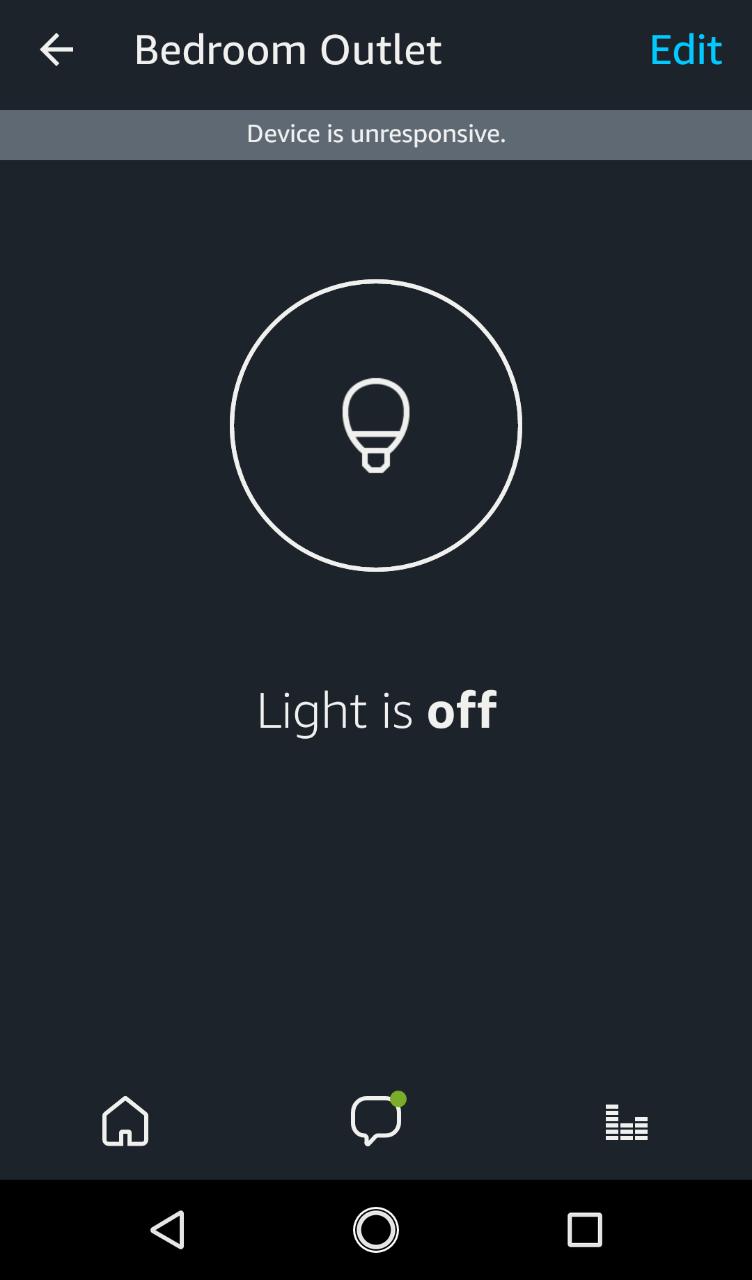Open the home tab in bottom bar
752x1280 pixels.
click(x=125, y=1121)
